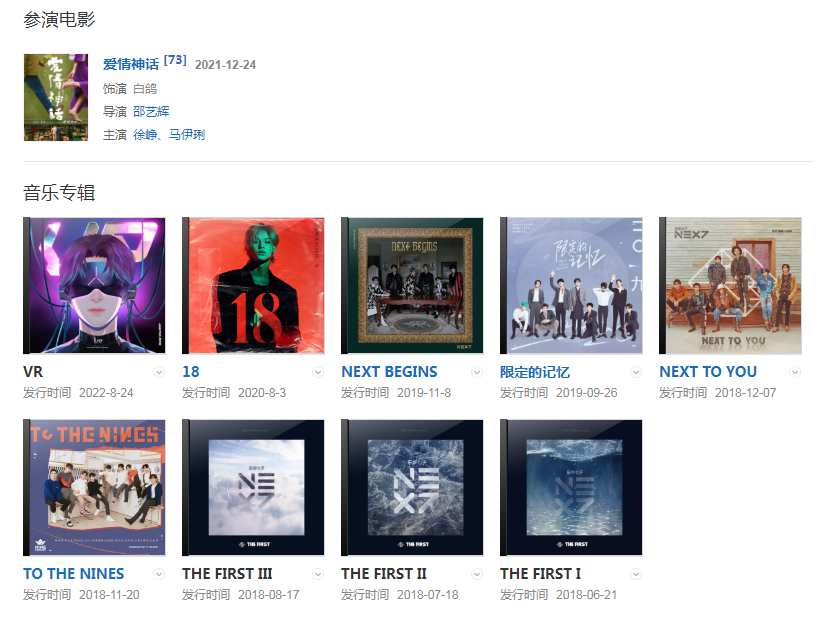Open actress 马伊琍's page
Image resolution: width=826 pixels, height=621 pixels.
(187, 134)
